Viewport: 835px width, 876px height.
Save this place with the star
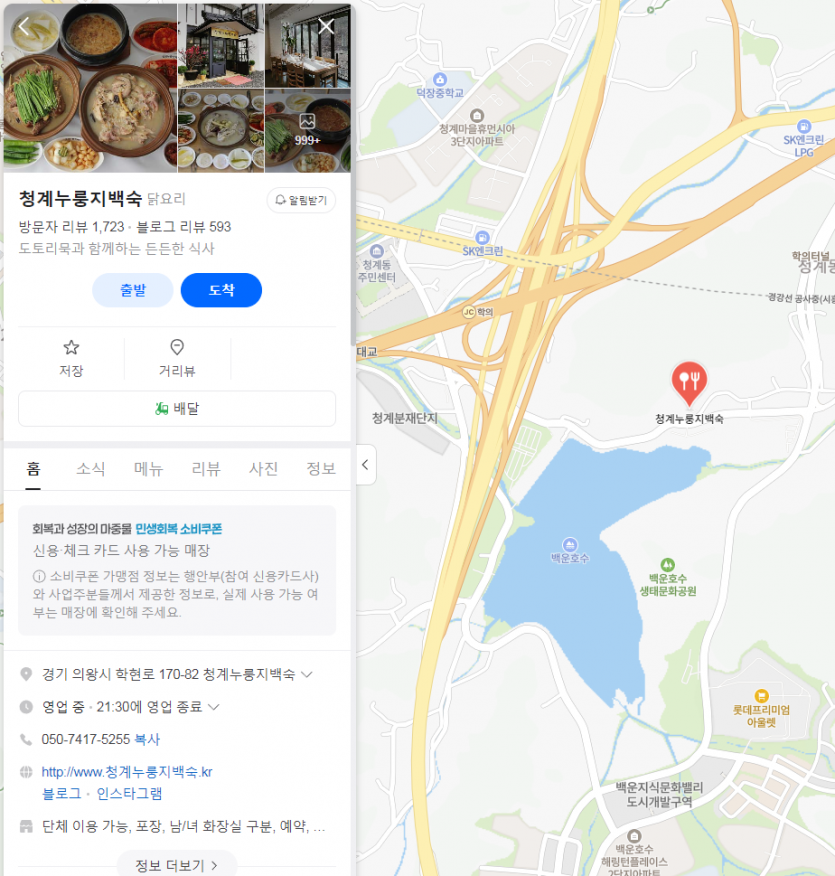click(x=71, y=358)
